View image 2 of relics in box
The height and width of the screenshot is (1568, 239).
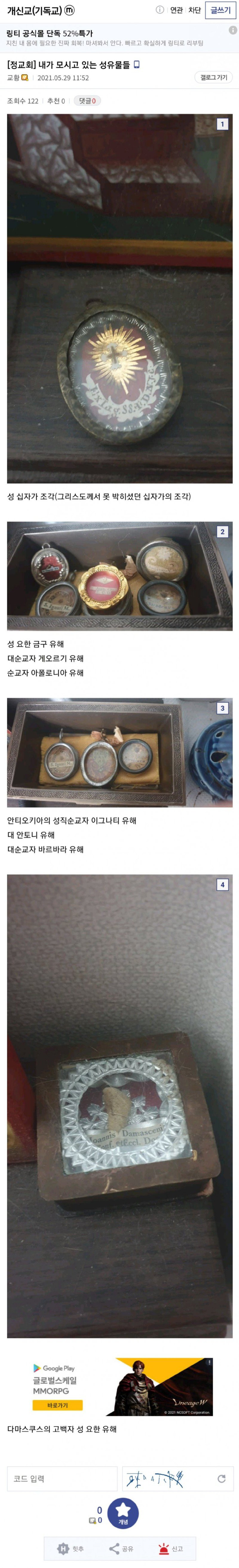point(119,575)
